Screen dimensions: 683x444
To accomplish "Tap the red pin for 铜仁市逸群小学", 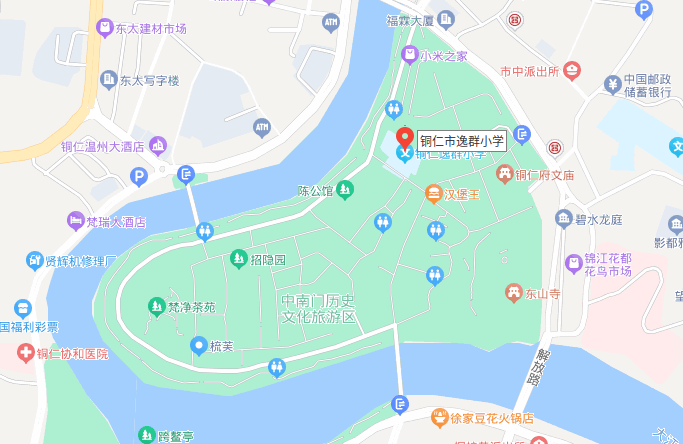I will 404,138.
